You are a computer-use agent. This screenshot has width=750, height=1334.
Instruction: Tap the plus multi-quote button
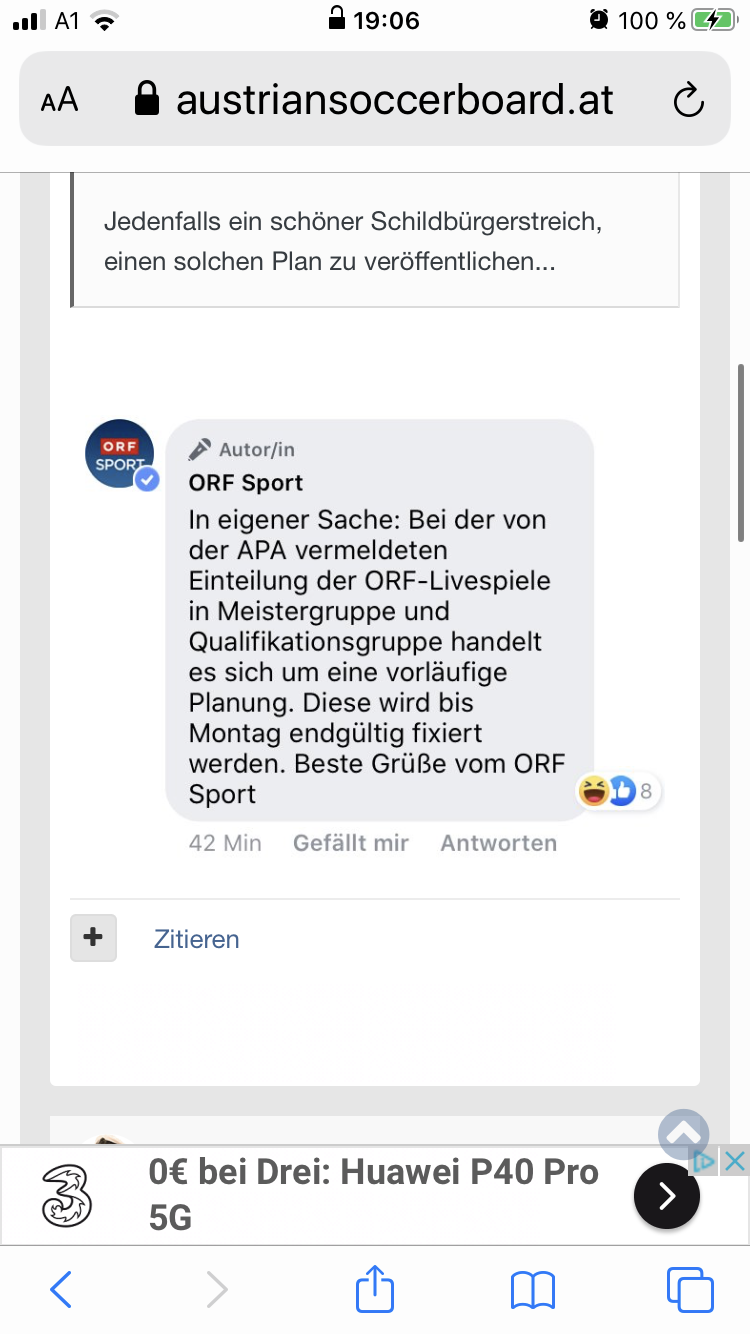(x=94, y=938)
